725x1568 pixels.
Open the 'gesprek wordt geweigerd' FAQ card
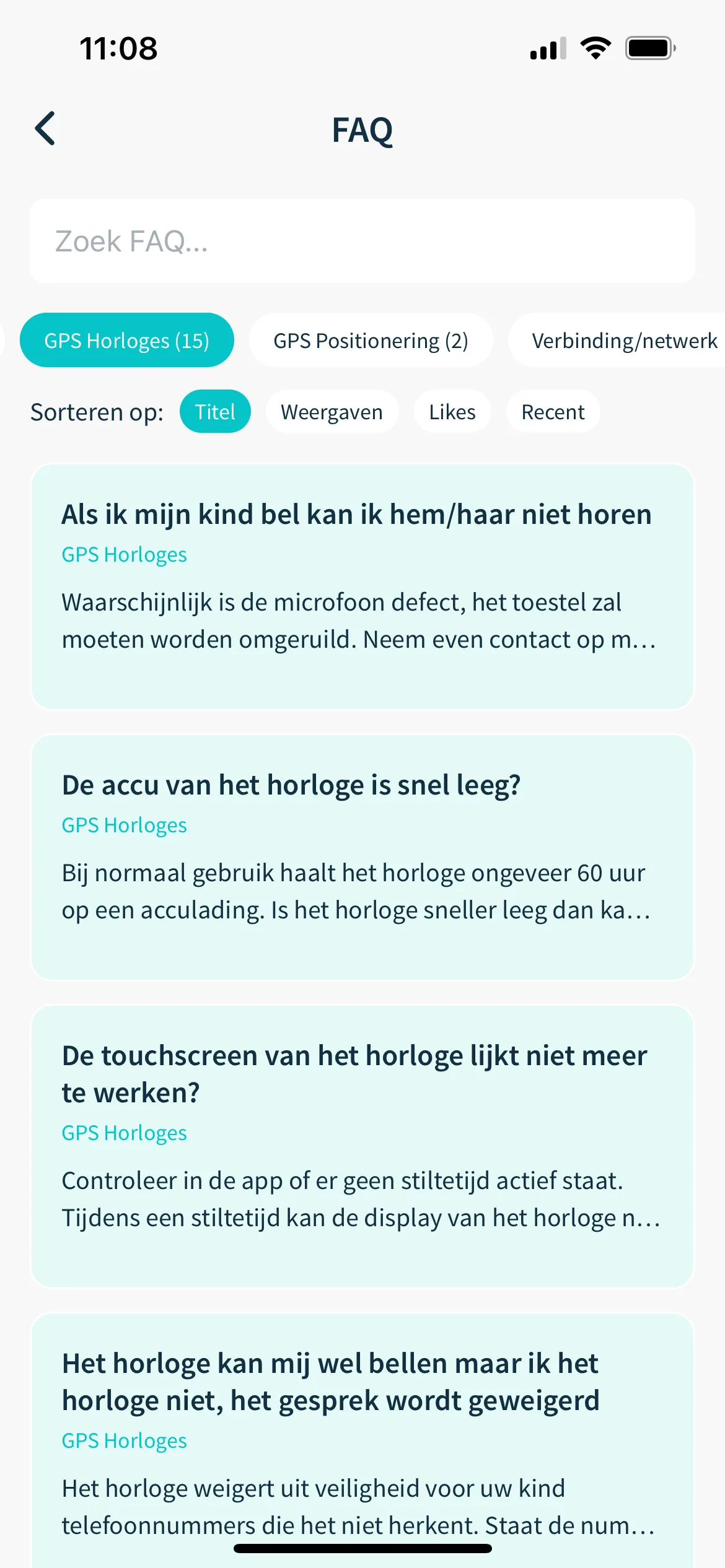coord(362,1437)
